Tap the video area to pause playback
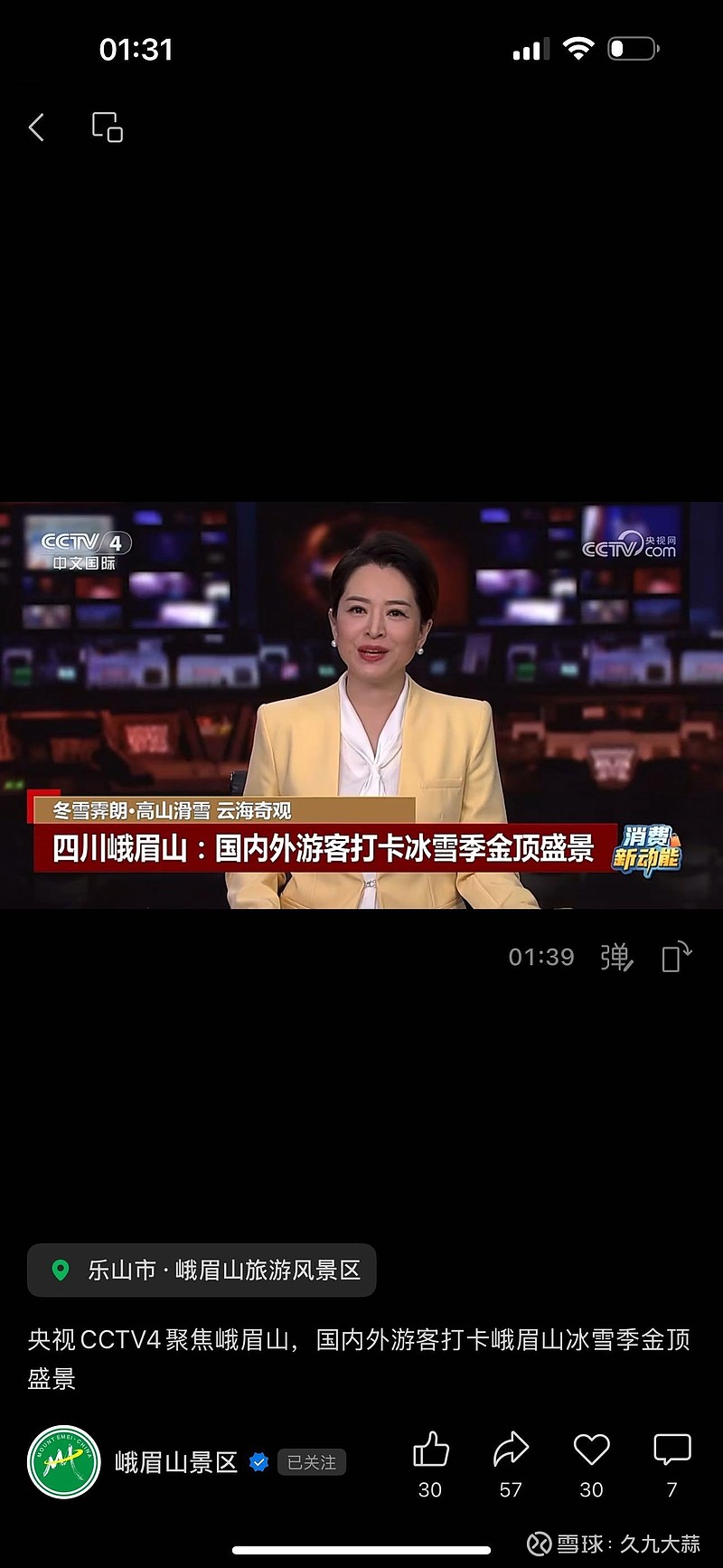The image size is (723, 1568). (361, 705)
